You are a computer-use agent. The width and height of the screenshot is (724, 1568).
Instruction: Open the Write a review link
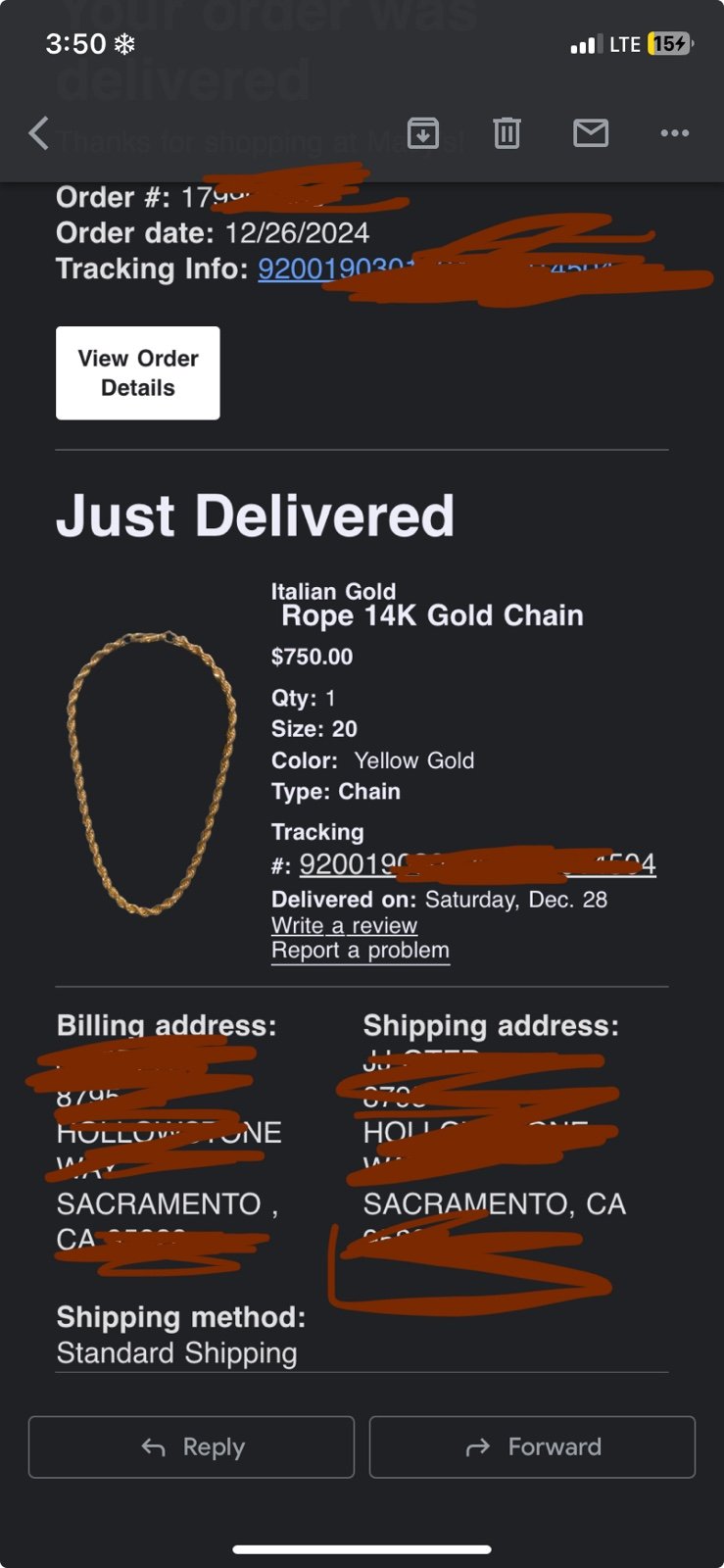click(x=344, y=925)
